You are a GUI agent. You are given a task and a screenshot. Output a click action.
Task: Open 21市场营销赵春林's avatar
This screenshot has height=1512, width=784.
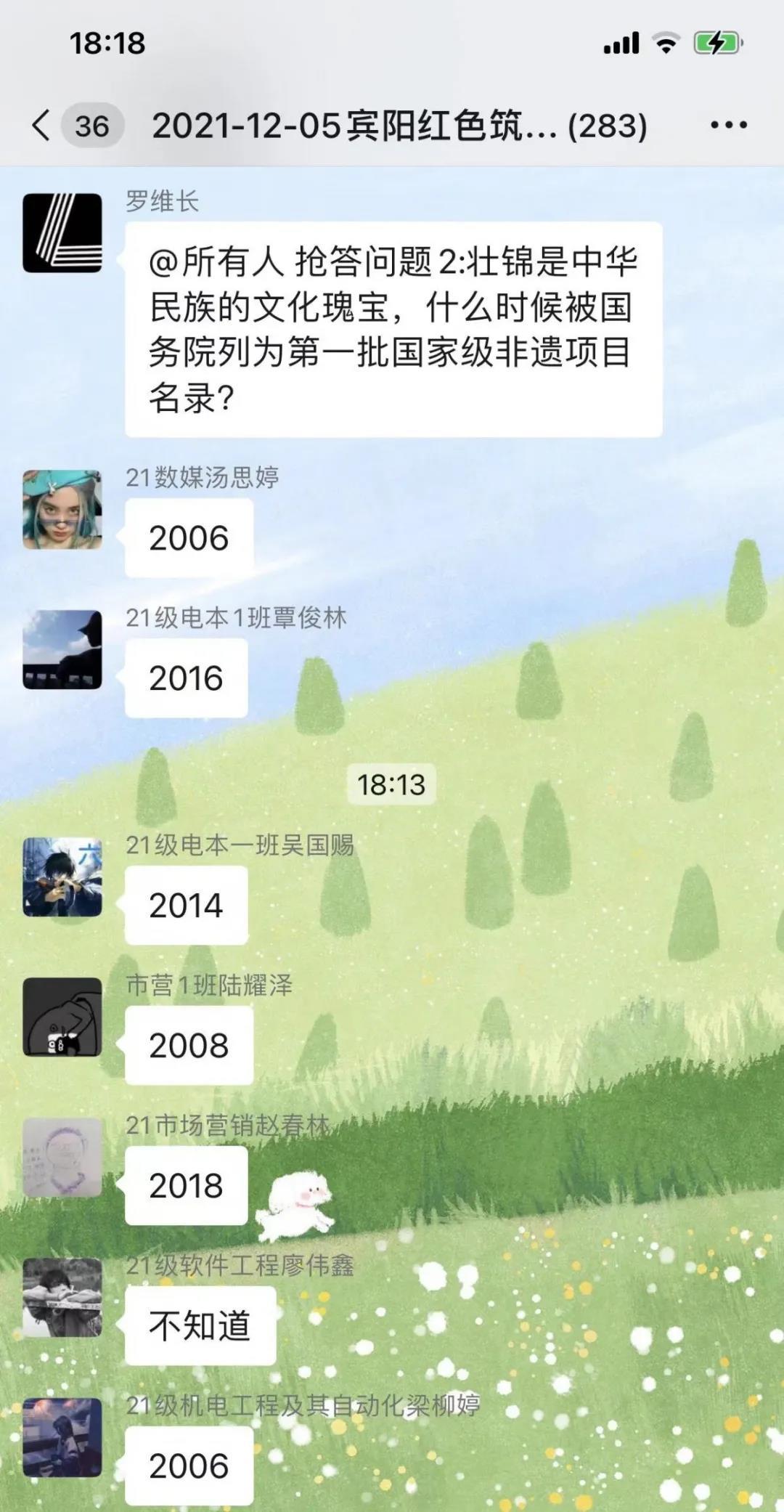(62, 1157)
